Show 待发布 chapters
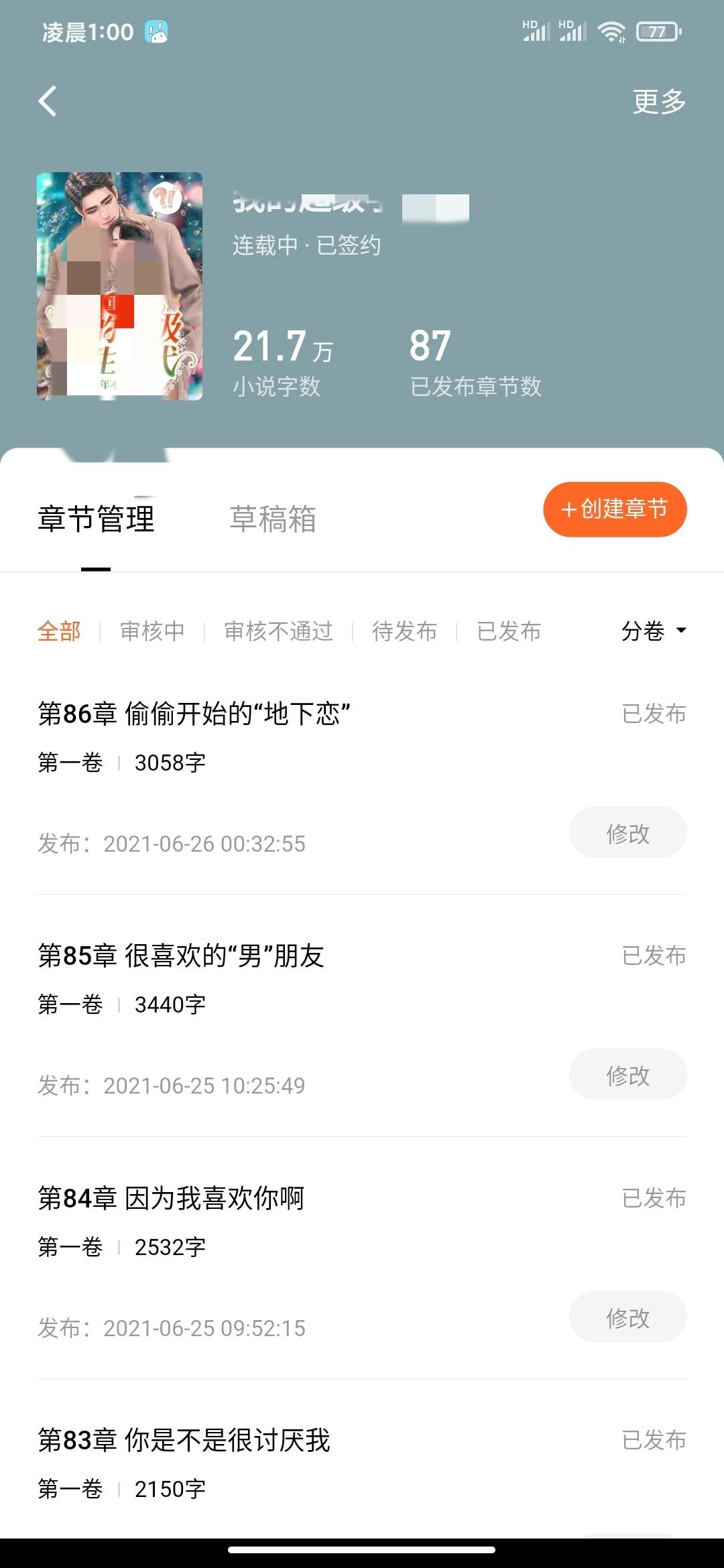Screen dimensions: 724x1568 click(x=404, y=631)
